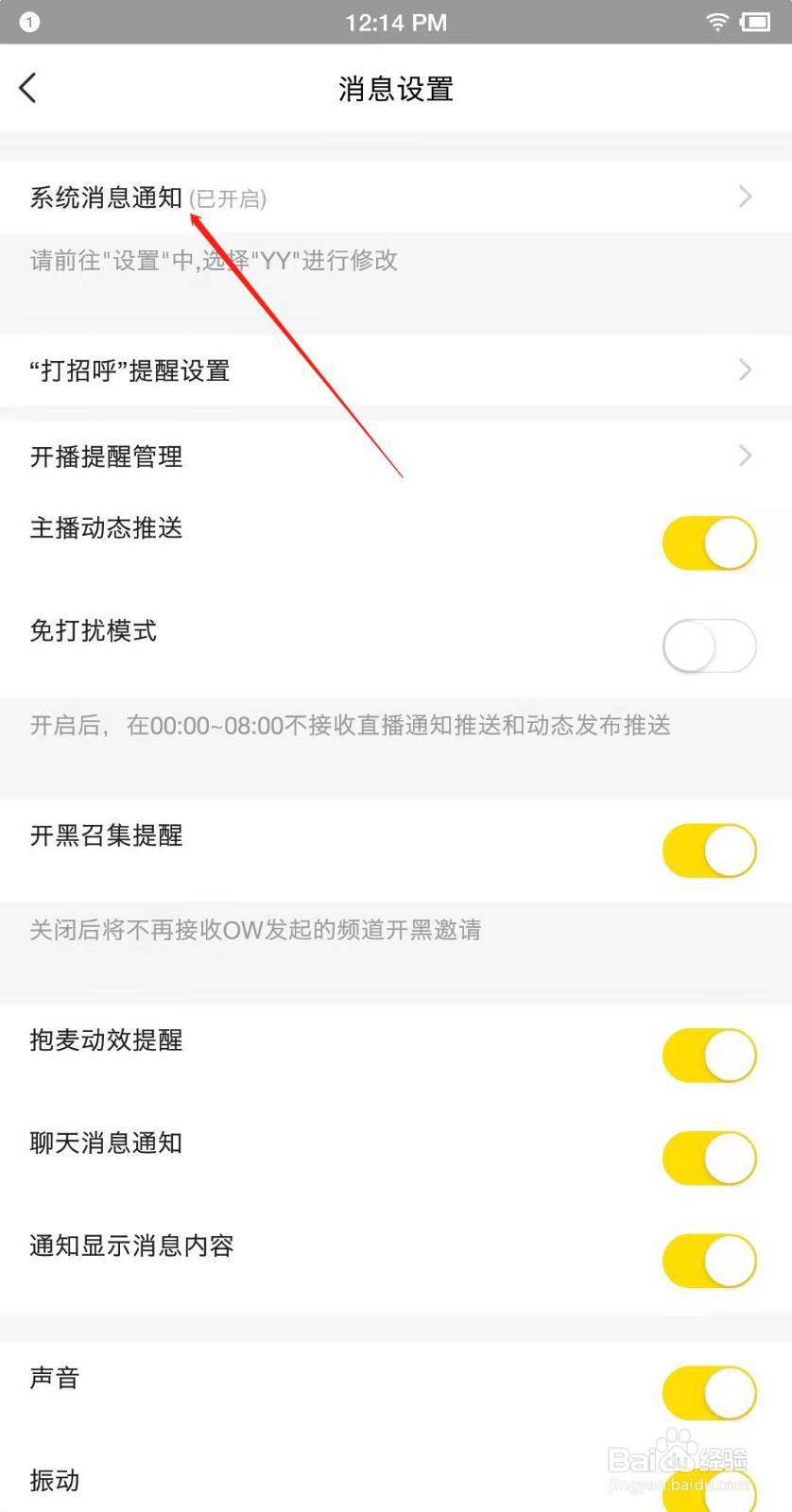
Task: Click the OW channel invite hint text
Action: tap(255, 930)
